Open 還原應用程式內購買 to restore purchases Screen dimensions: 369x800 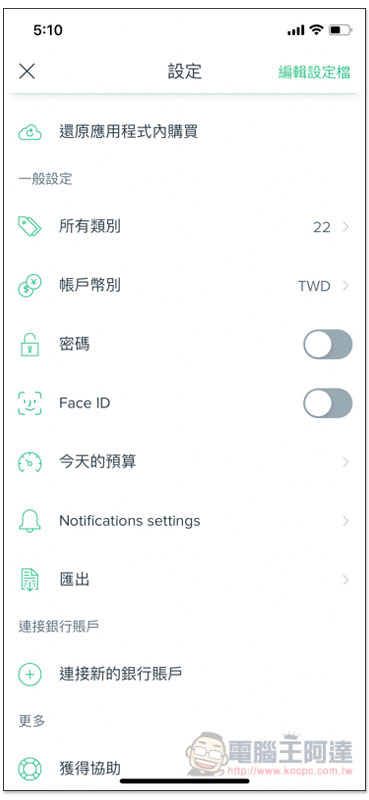pos(184,132)
